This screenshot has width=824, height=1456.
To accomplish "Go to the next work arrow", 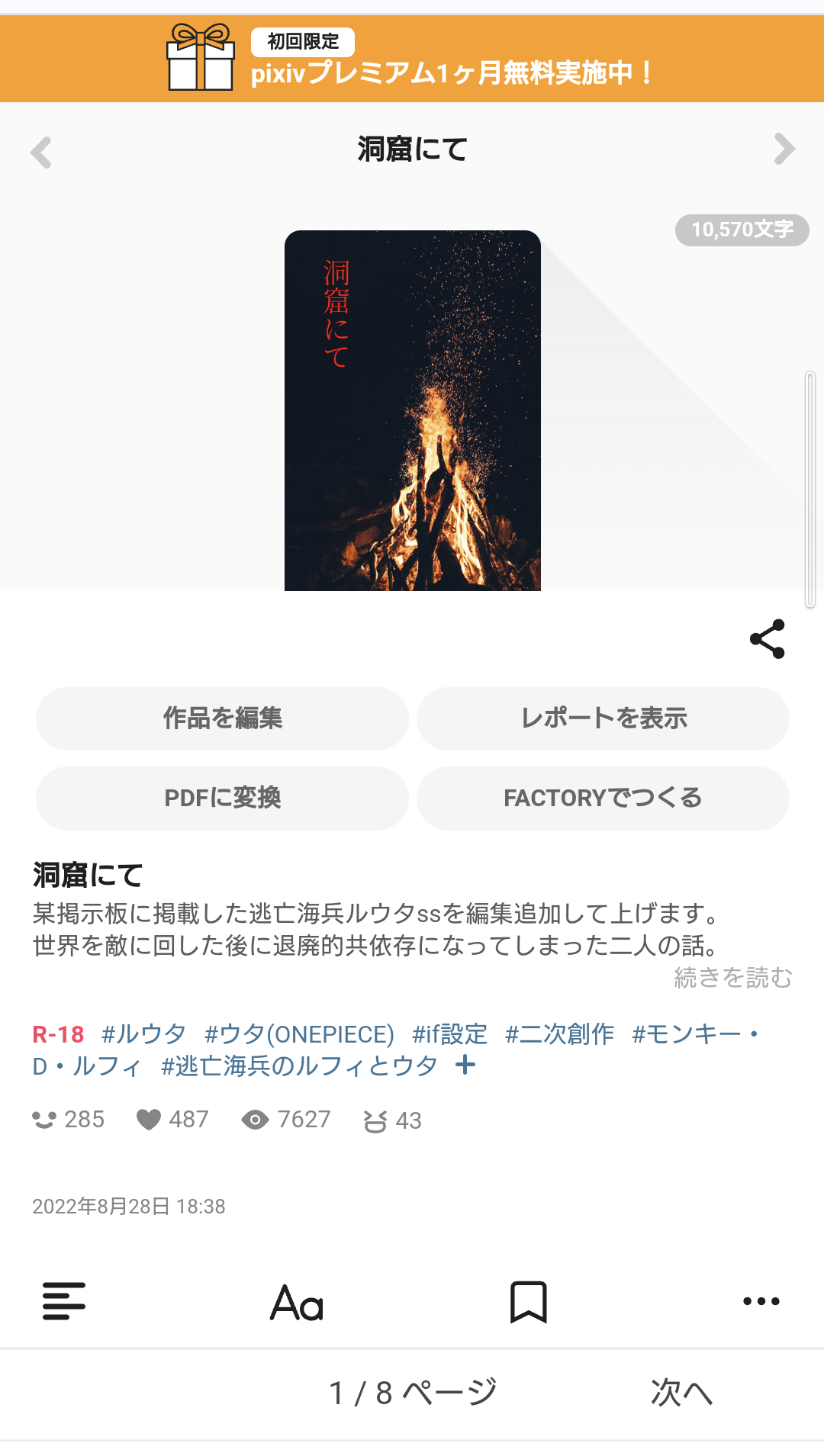I will point(784,149).
